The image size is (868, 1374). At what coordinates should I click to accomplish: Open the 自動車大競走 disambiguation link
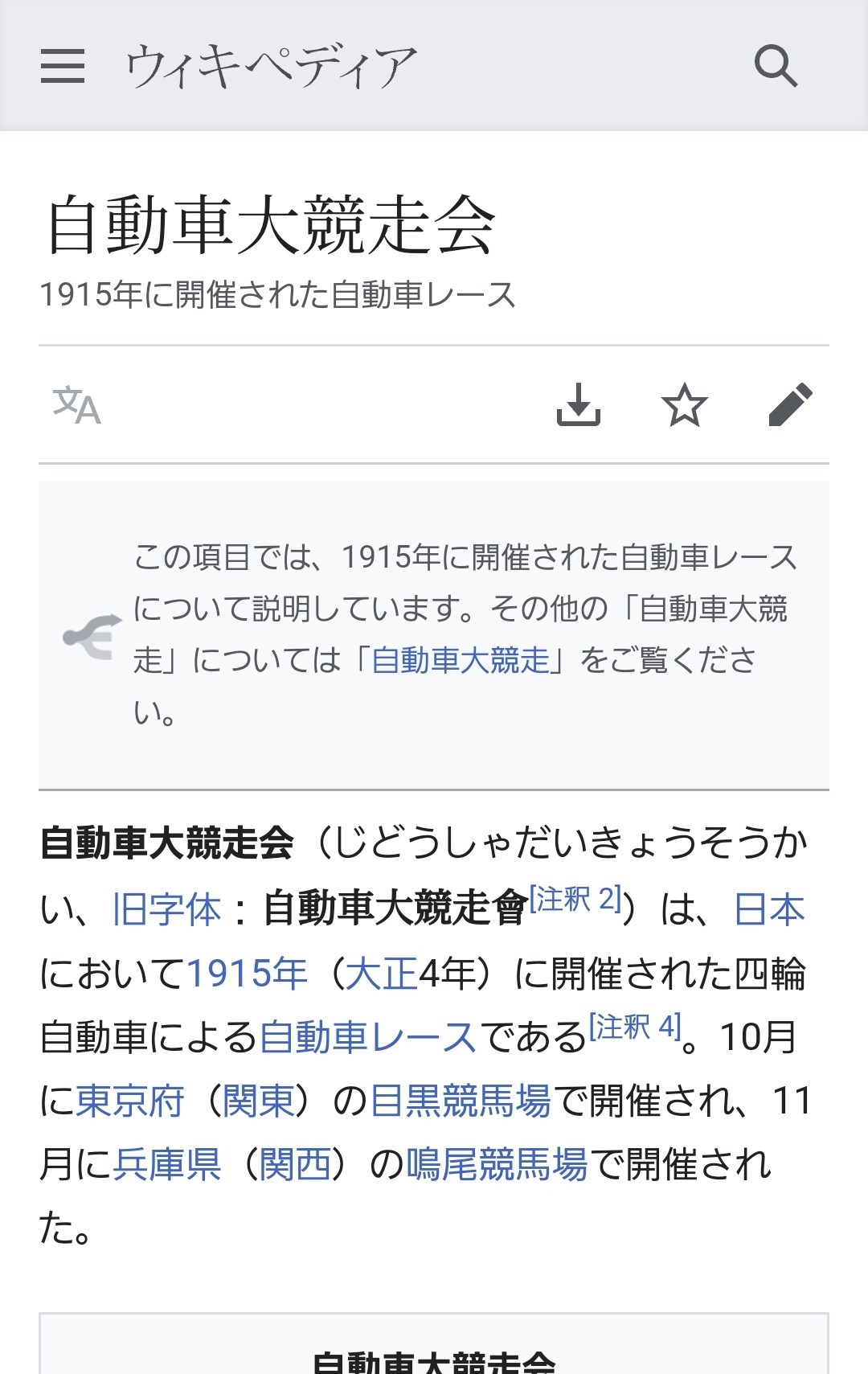461,660
